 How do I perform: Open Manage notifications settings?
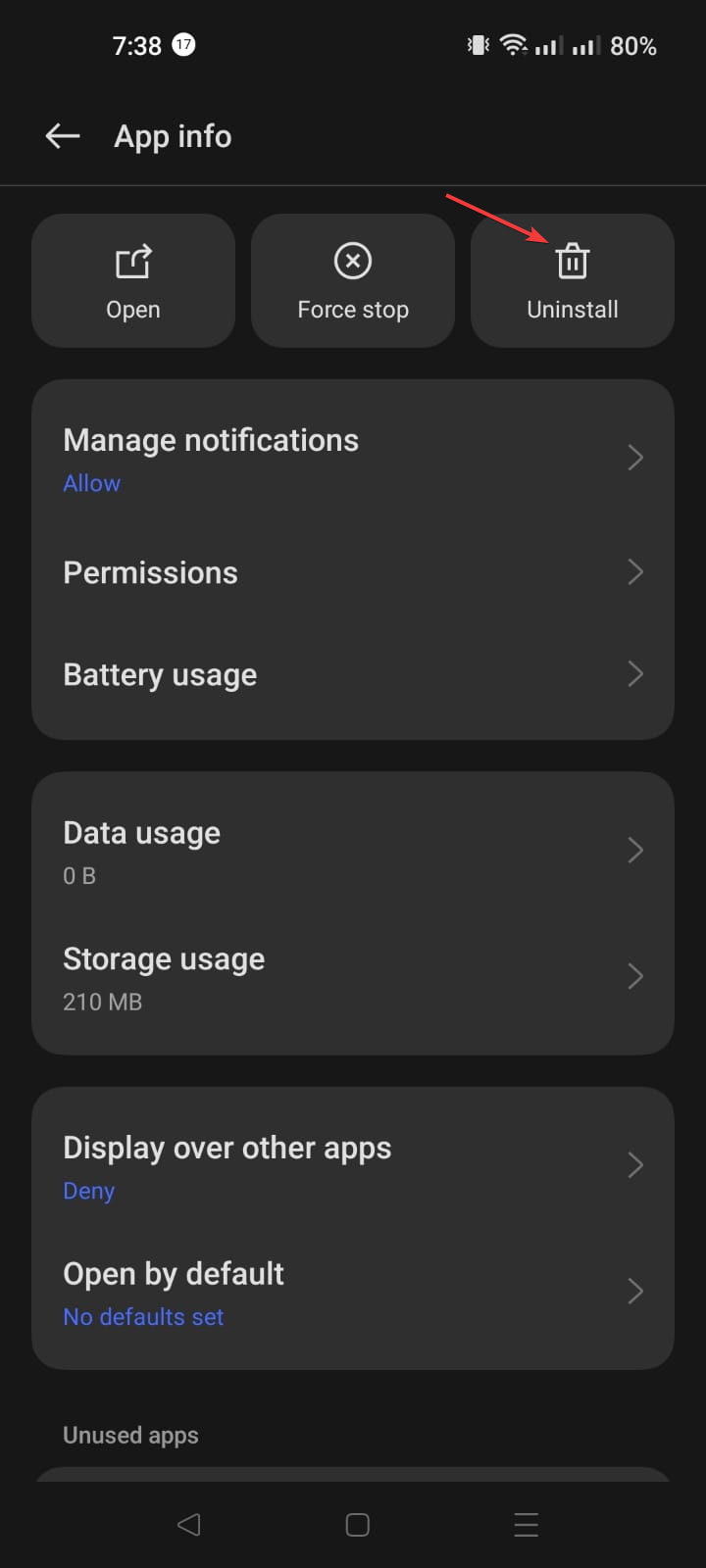[353, 459]
